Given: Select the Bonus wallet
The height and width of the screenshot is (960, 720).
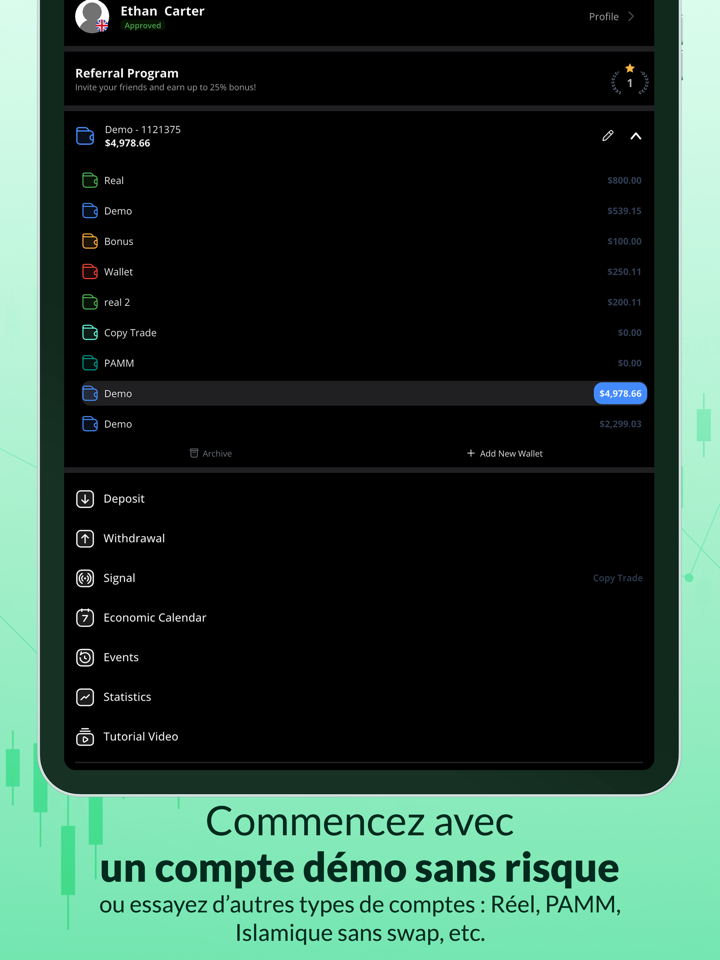Looking at the screenshot, I should (x=120, y=241).
